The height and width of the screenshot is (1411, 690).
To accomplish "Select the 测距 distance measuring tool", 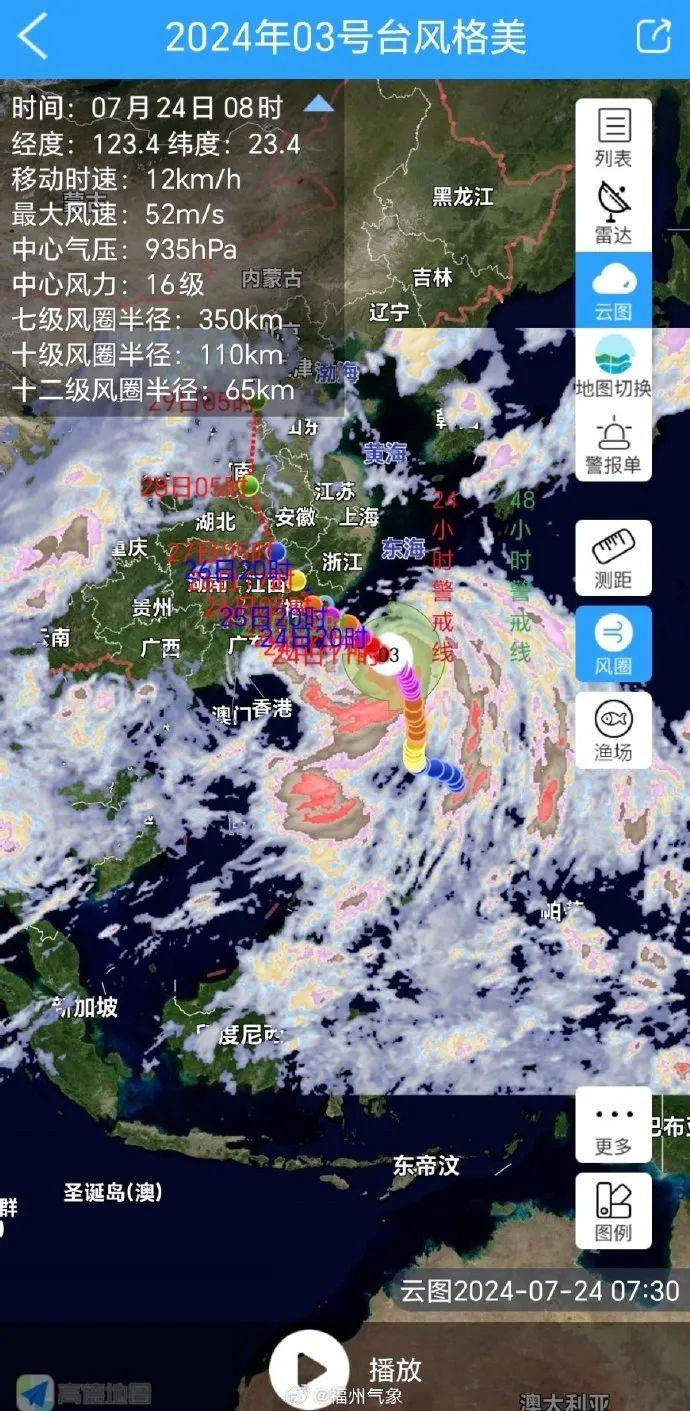I will coord(613,558).
